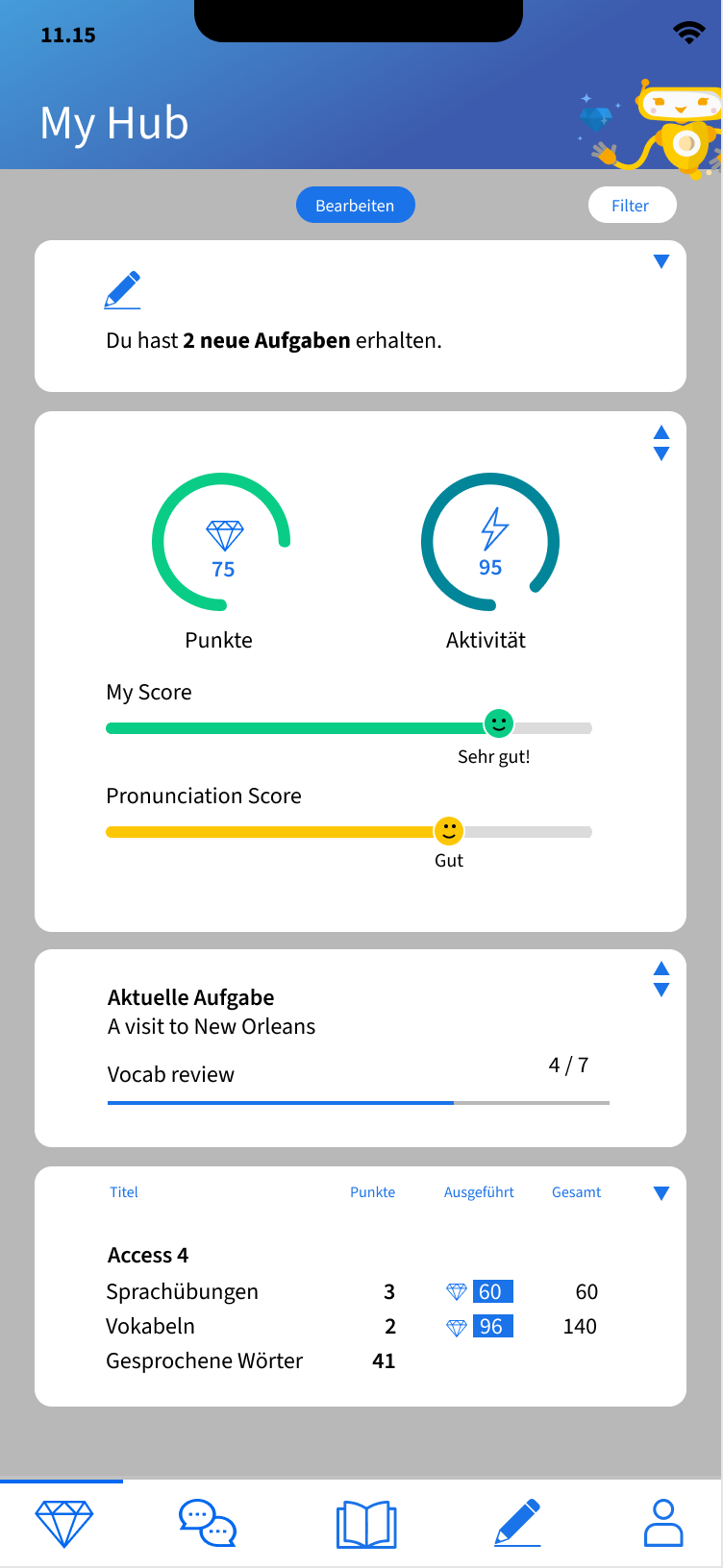
Task: Move the Aktuelle Aufgabe card up
Action: coord(661,968)
